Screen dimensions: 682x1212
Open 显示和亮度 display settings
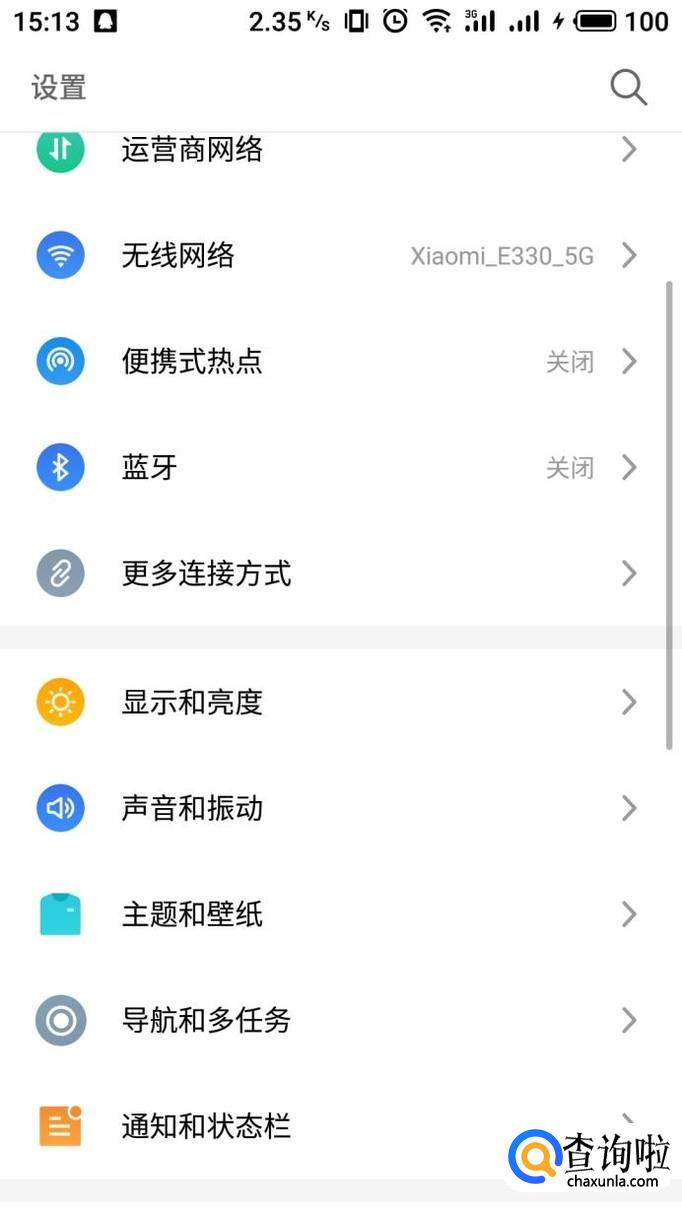[192, 702]
